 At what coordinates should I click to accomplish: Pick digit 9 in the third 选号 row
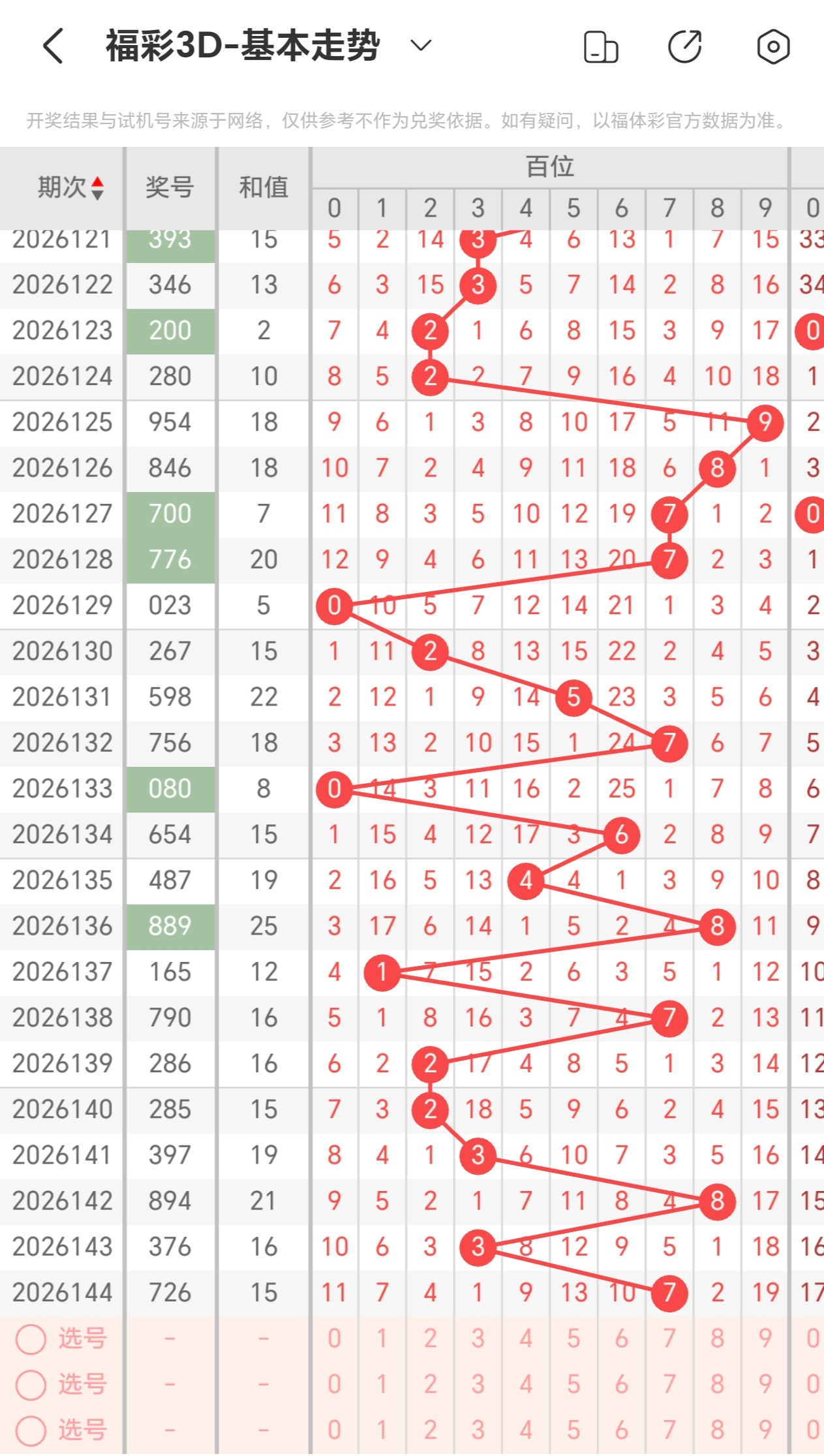point(765,1430)
